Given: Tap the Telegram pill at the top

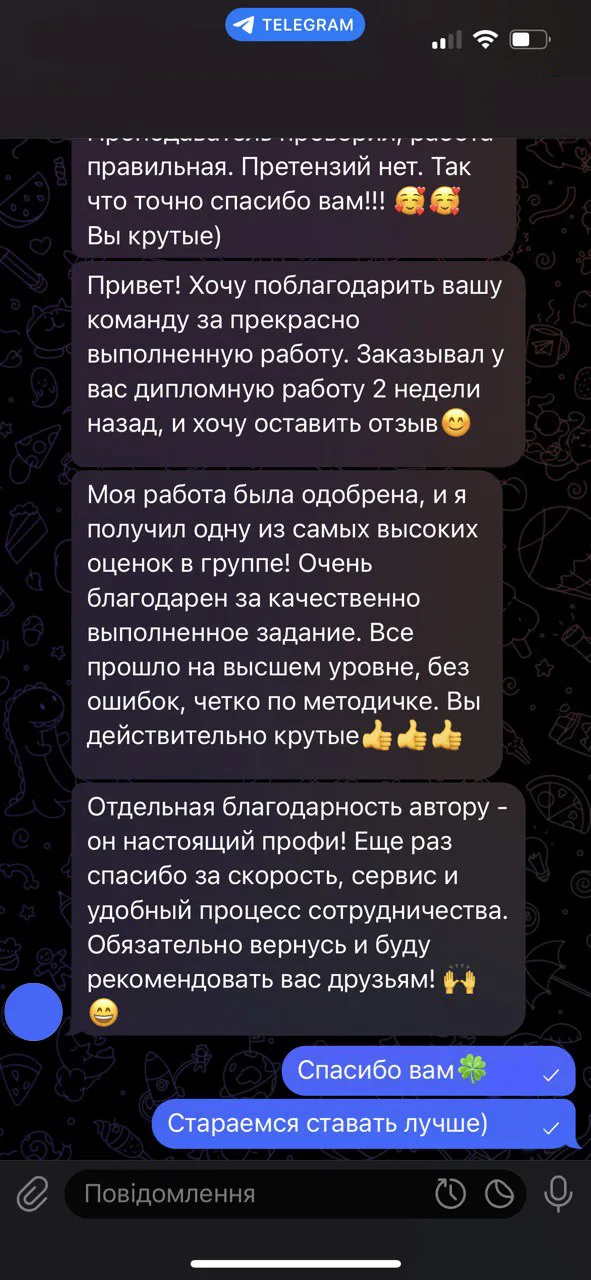Looking at the screenshot, I should click(x=295, y=25).
